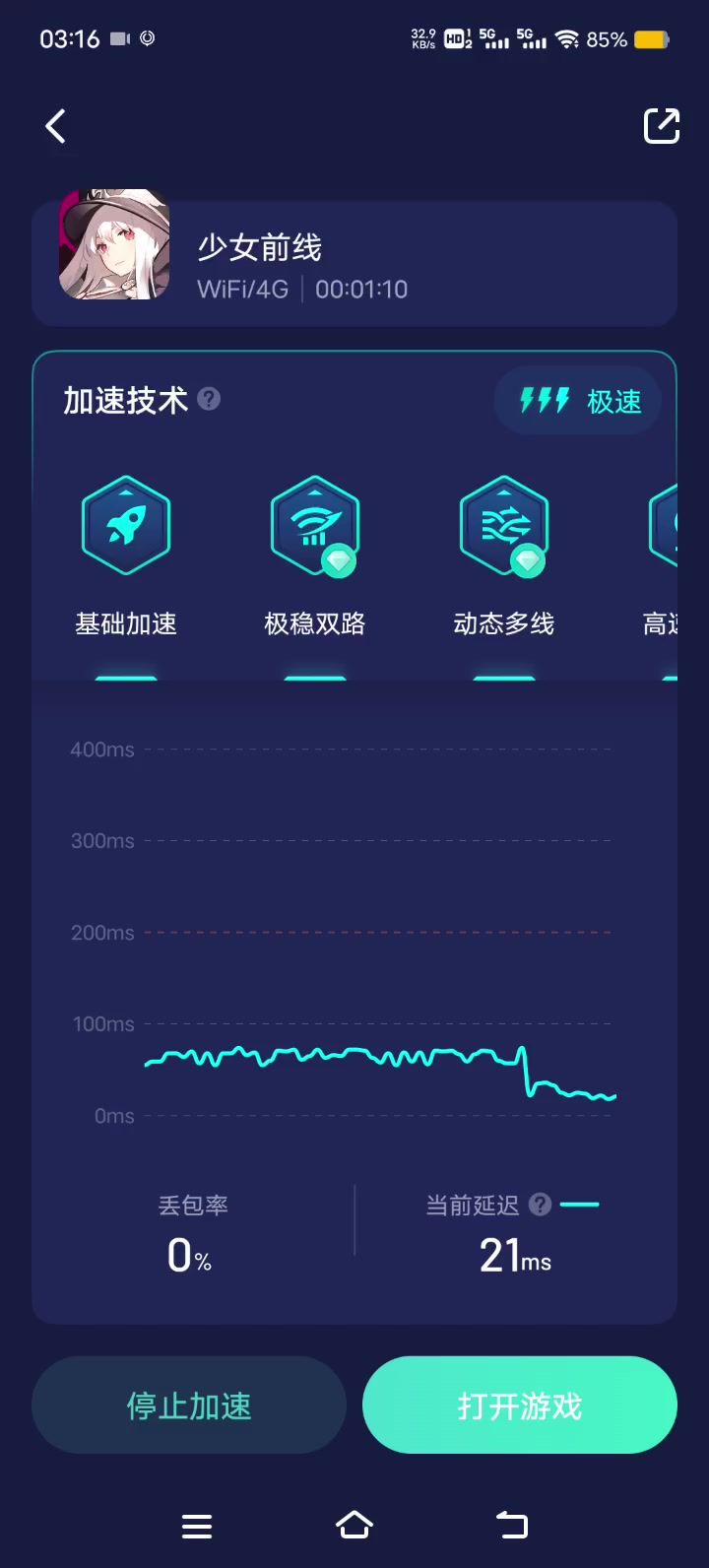The width and height of the screenshot is (709, 1568).
Task: Tap the share icon in the top-right corner
Action: pos(661,126)
